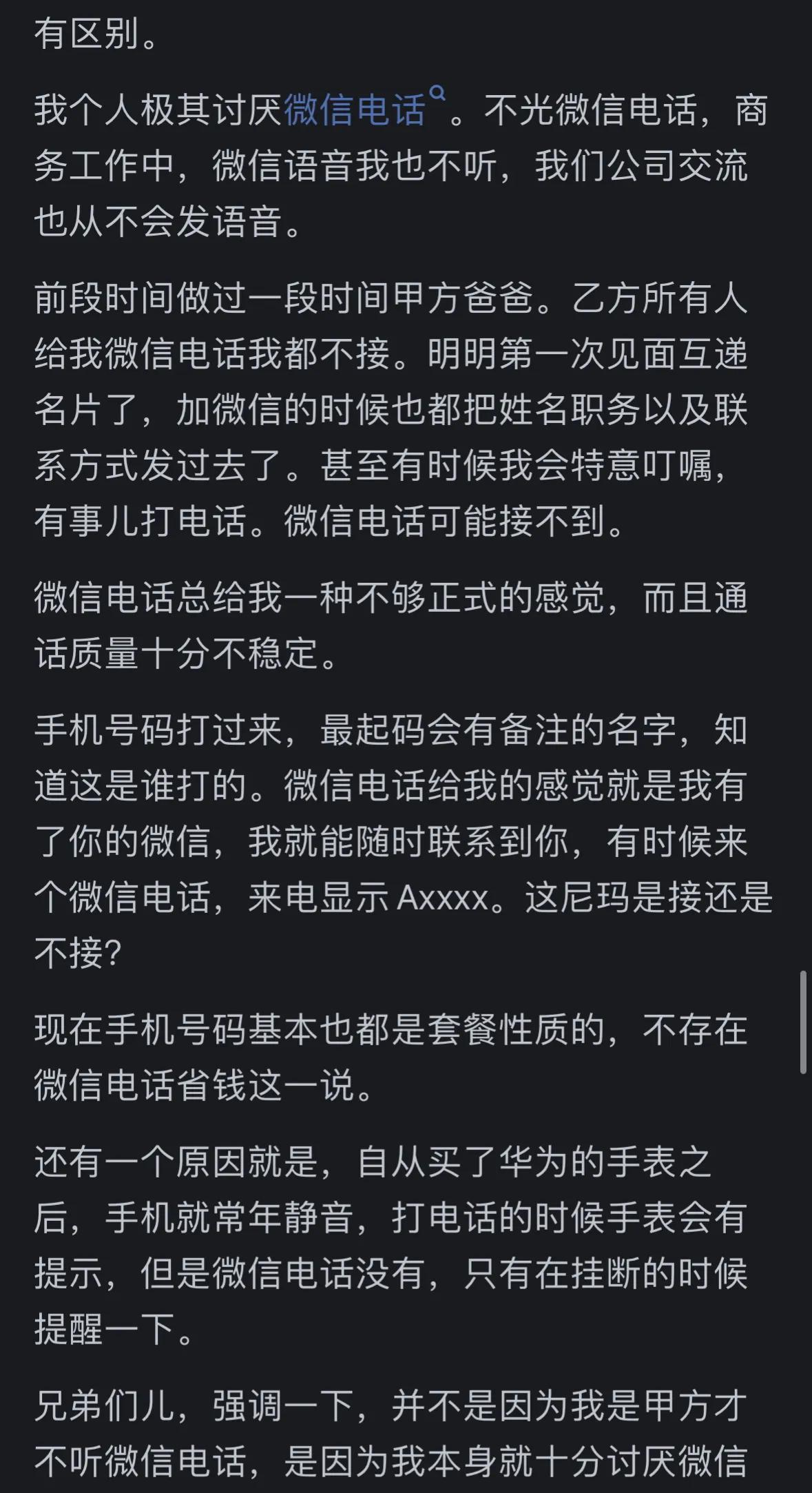Open the blue 微信电话 search link
Screen dimensions: 812x1493
click(x=356, y=110)
